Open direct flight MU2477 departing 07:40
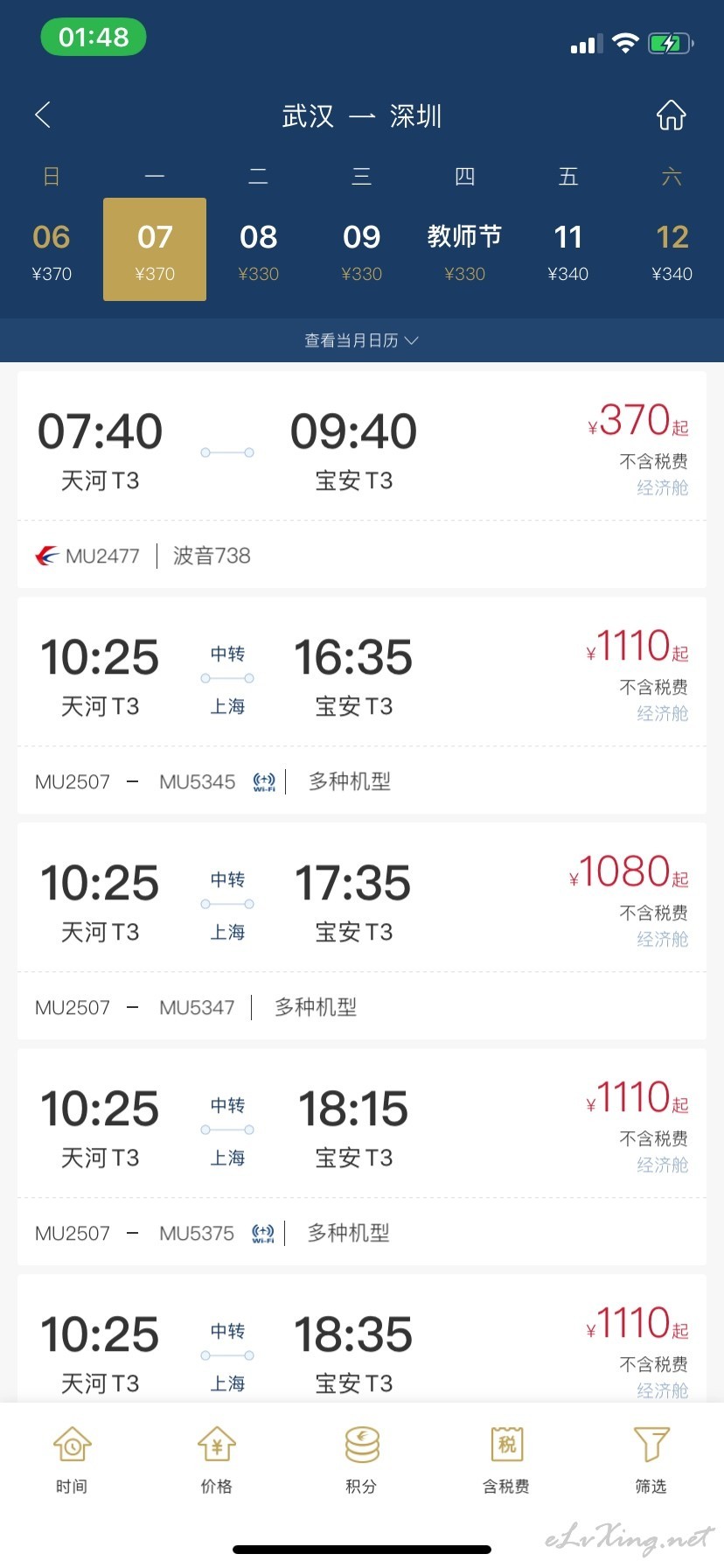This screenshot has width=724, height=1568. [362, 479]
